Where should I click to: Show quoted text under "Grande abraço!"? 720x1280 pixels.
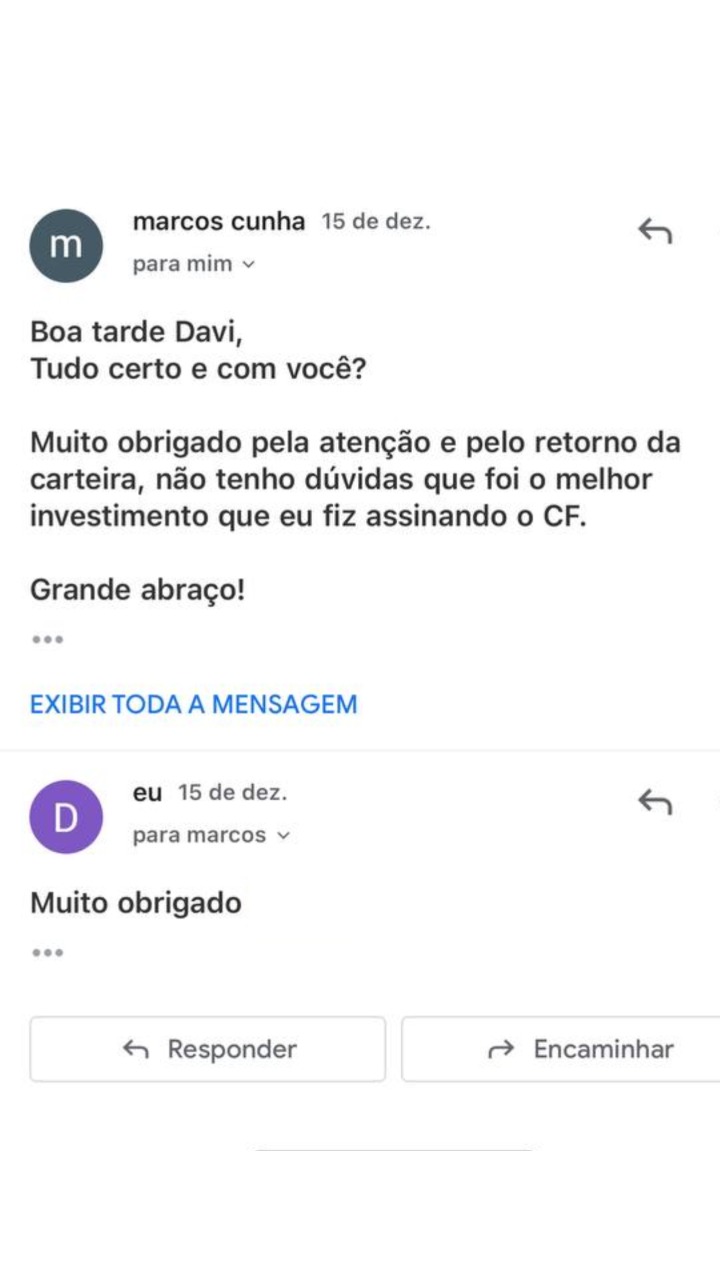pyautogui.click(x=47, y=639)
